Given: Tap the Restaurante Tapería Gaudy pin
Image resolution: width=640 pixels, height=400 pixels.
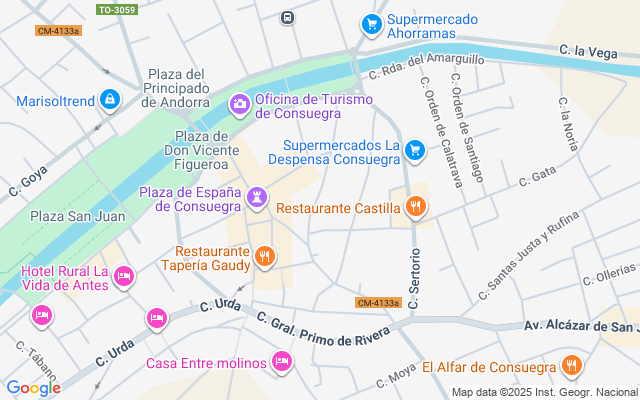Looking at the screenshot, I should pyautogui.click(x=264, y=257).
